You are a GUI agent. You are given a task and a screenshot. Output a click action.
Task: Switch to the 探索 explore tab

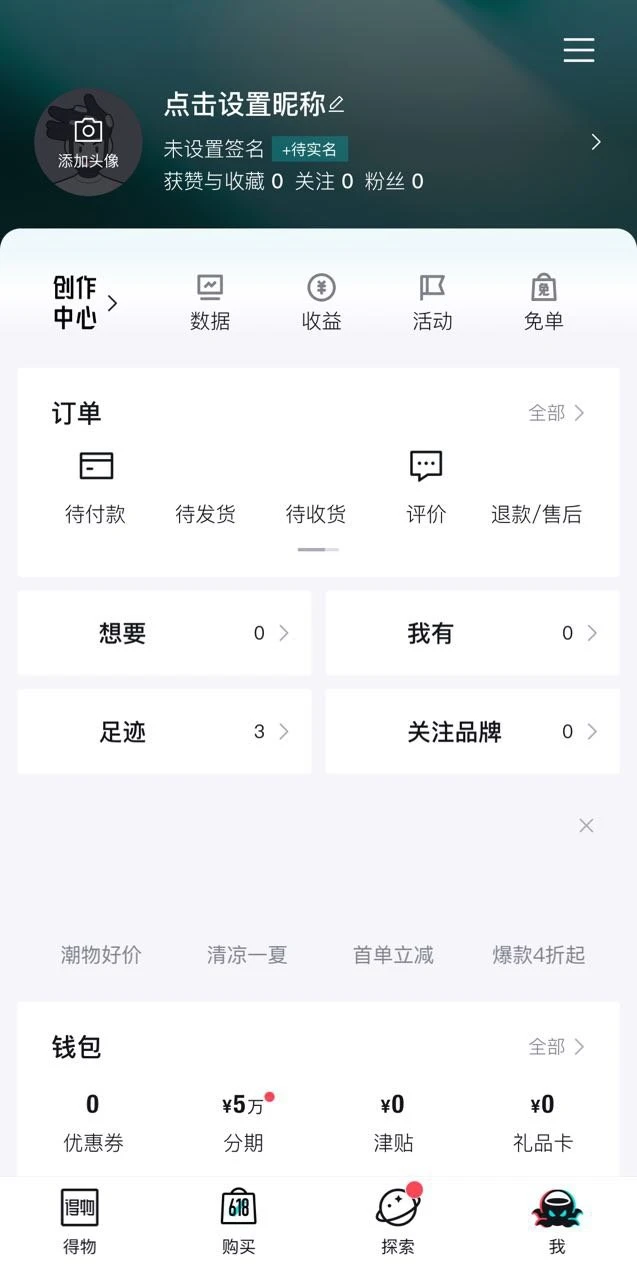tap(398, 1218)
